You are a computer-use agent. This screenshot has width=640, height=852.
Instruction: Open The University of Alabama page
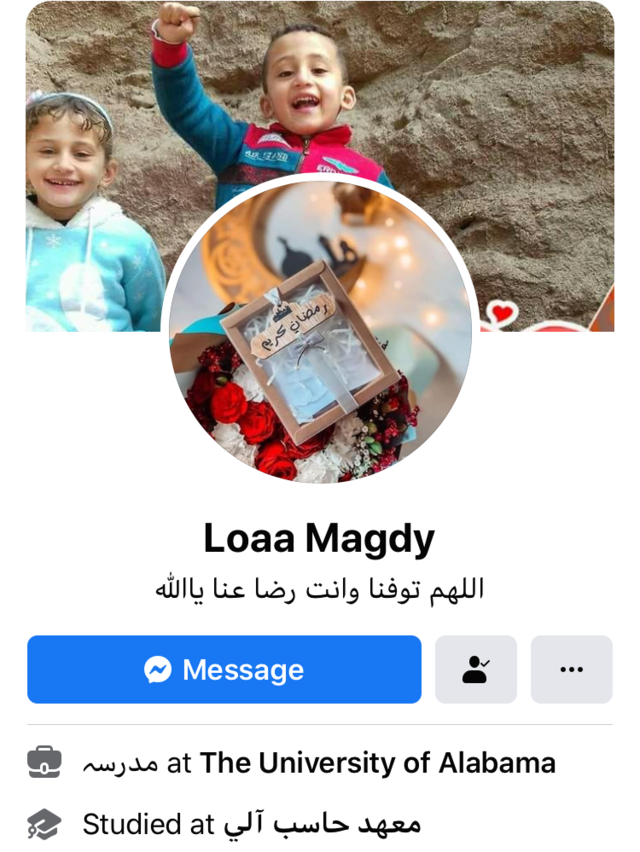(x=377, y=764)
